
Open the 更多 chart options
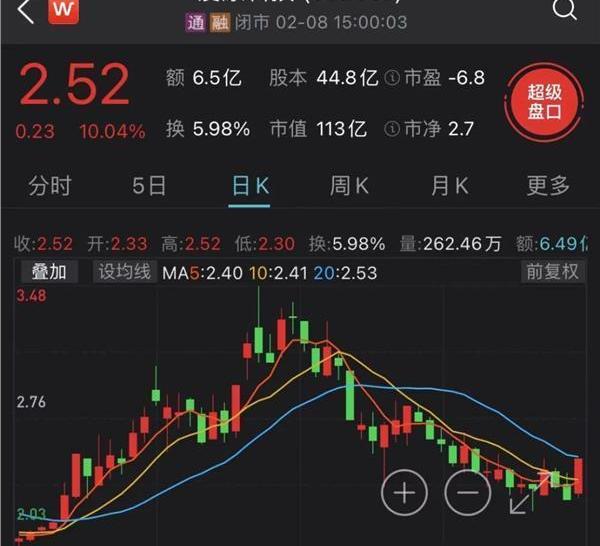click(547, 186)
